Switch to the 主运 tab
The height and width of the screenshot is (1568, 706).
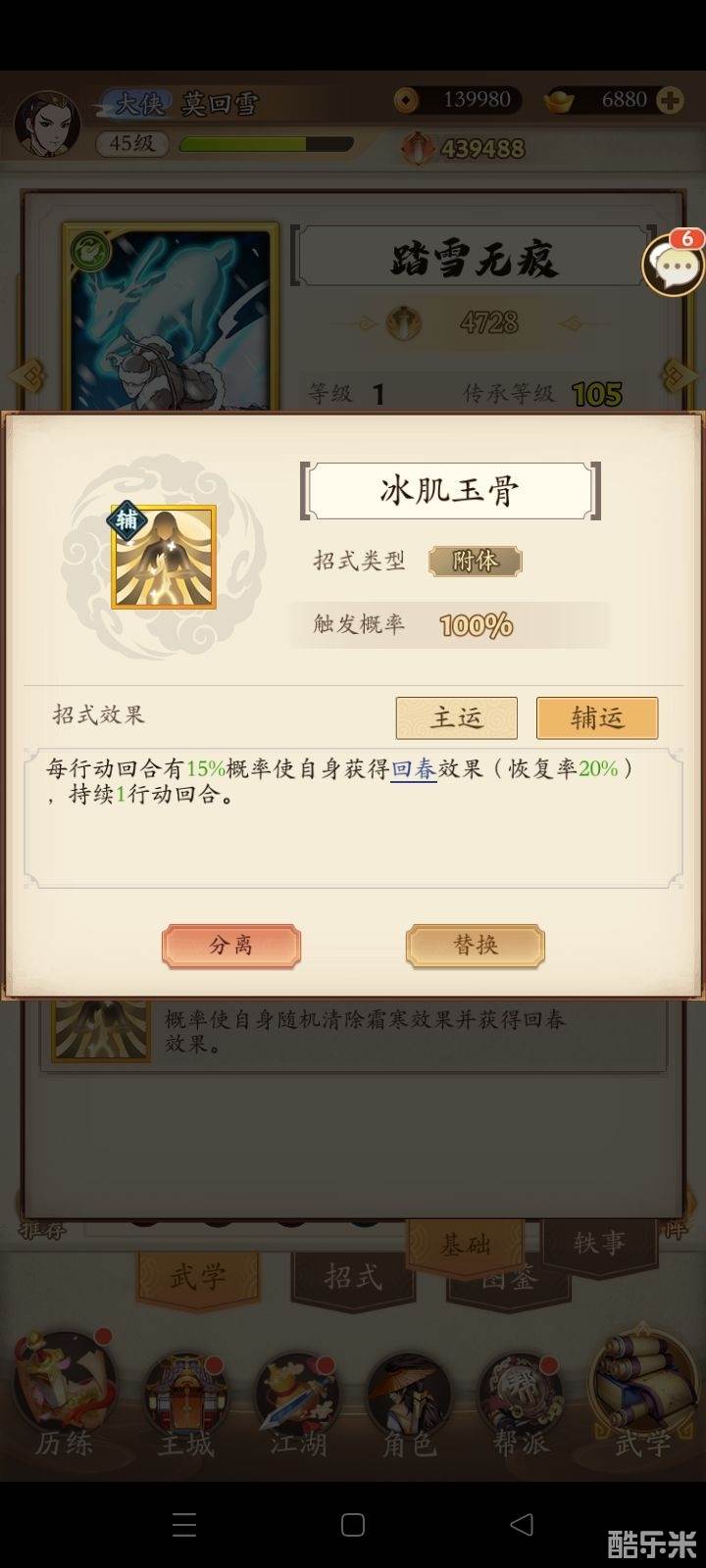click(x=456, y=718)
